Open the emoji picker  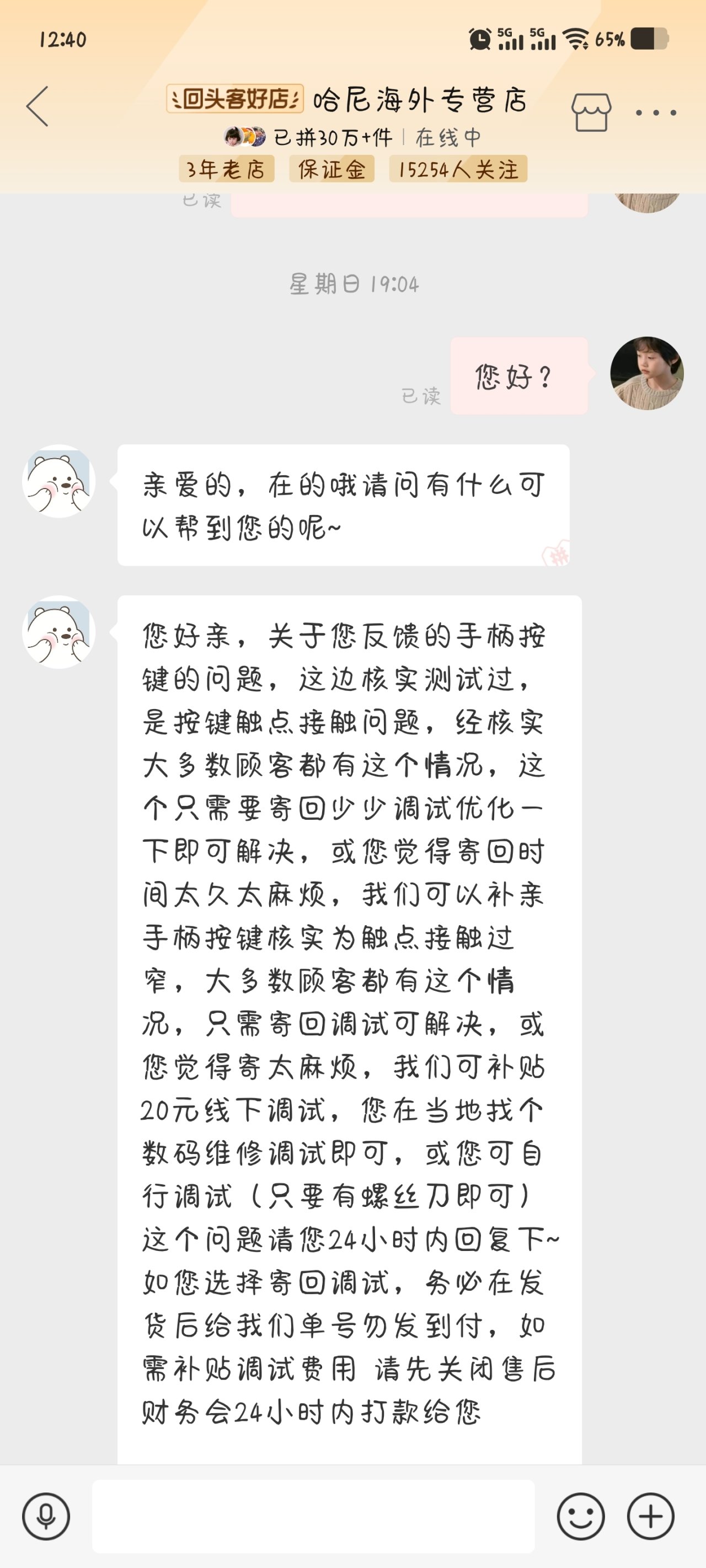point(580,1516)
